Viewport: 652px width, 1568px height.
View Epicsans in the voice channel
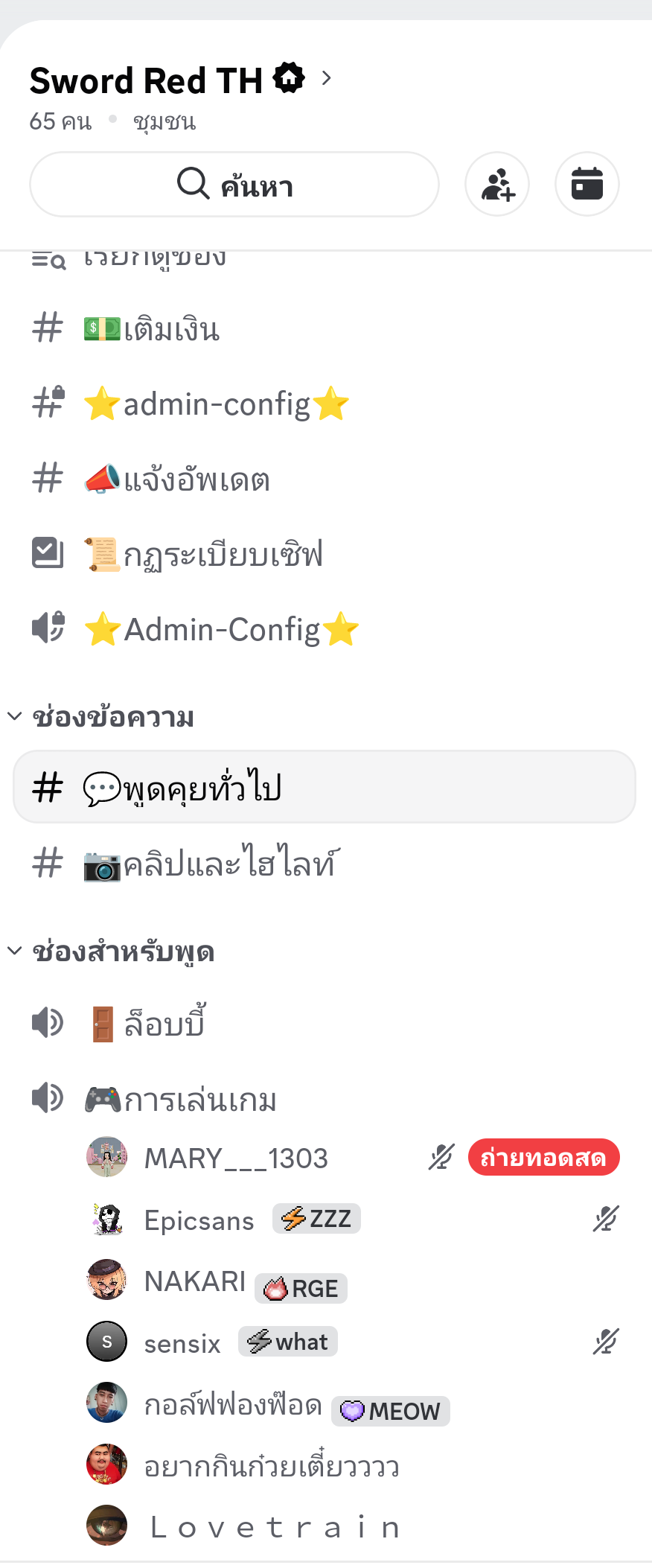199,1221
